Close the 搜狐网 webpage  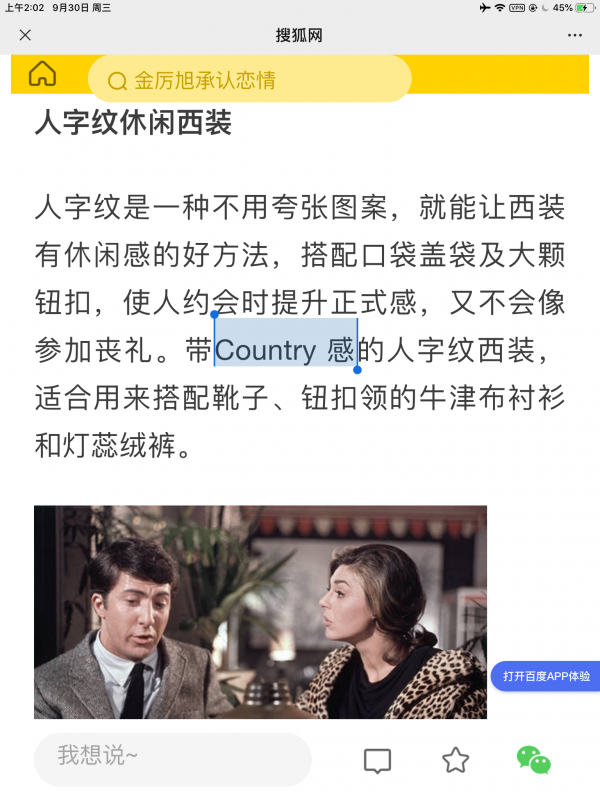click(25, 35)
